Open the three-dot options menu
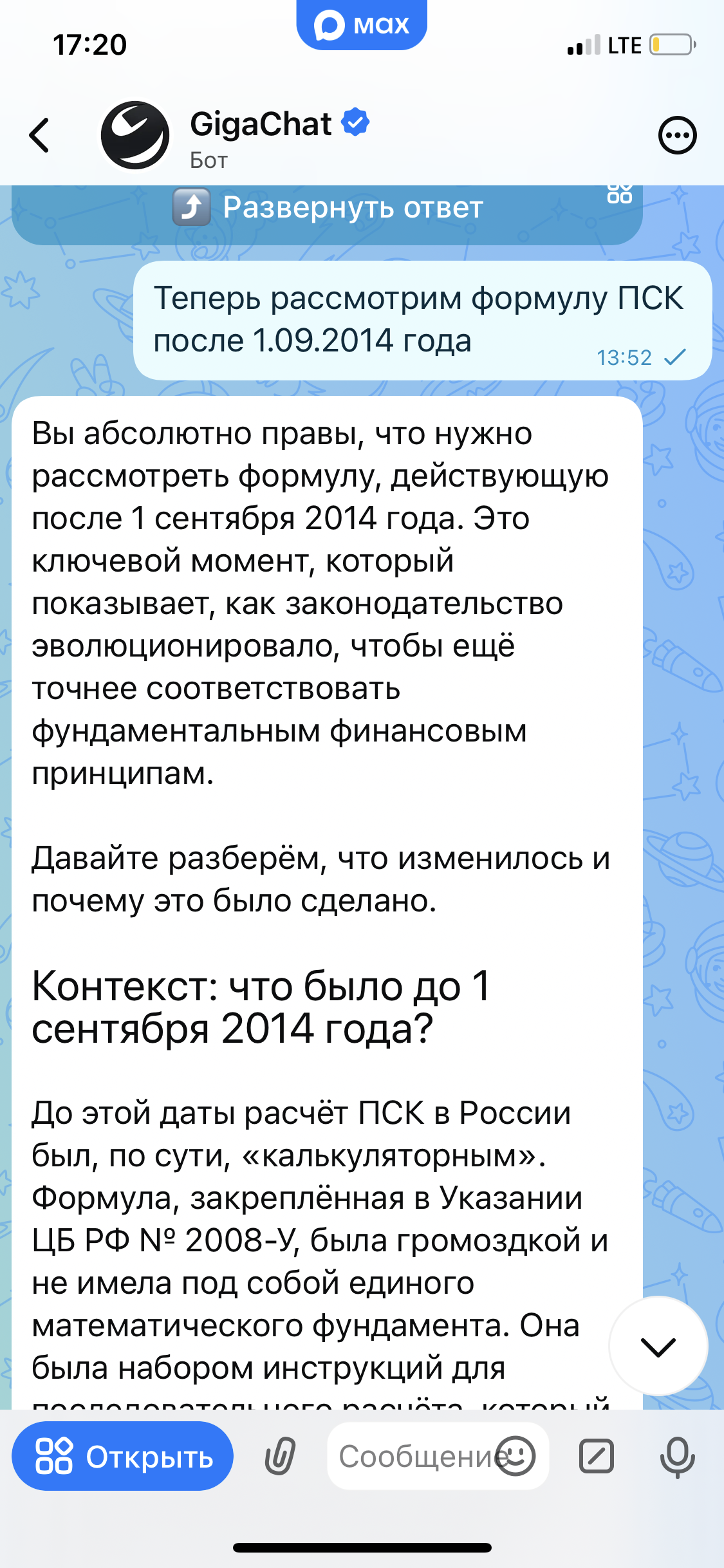This screenshot has width=724, height=1568. [677, 135]
